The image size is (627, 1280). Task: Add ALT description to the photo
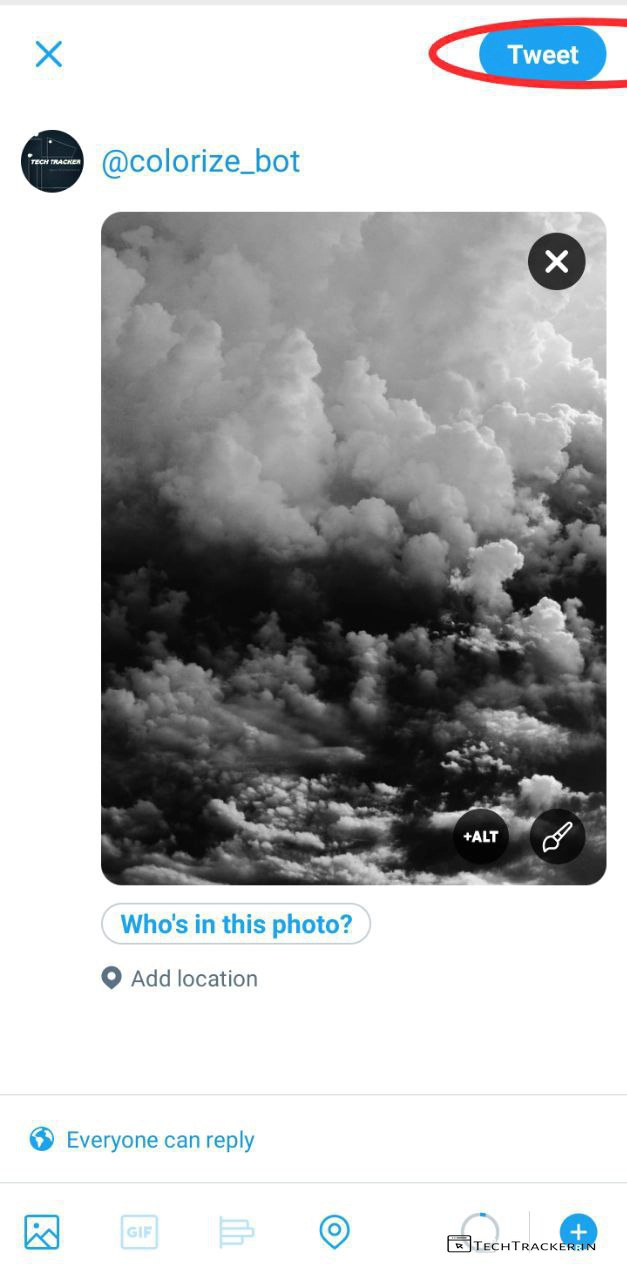481,836
